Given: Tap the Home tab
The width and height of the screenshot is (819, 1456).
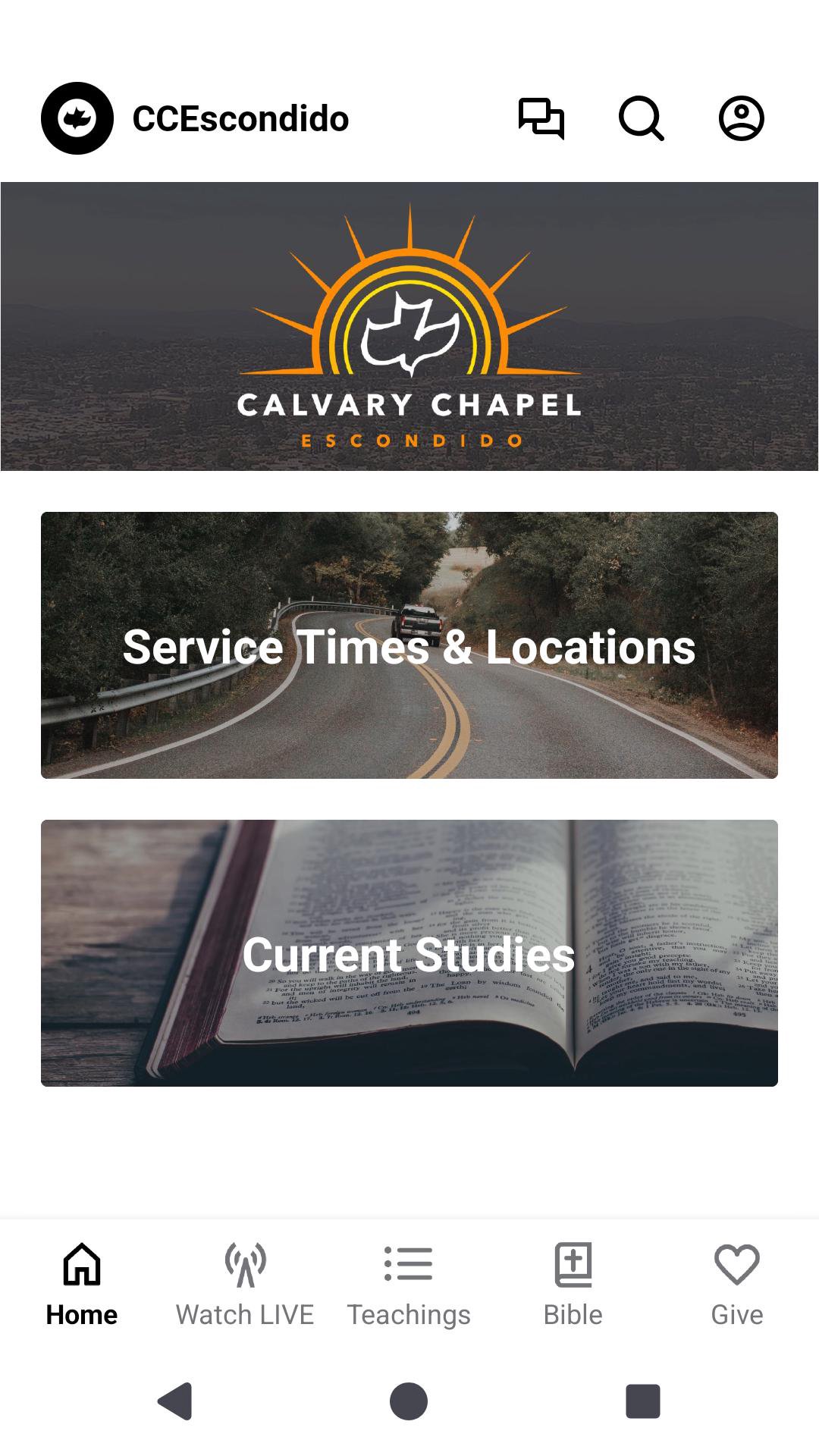Looking at the screenshot, I should click(x=82, y=1285).
